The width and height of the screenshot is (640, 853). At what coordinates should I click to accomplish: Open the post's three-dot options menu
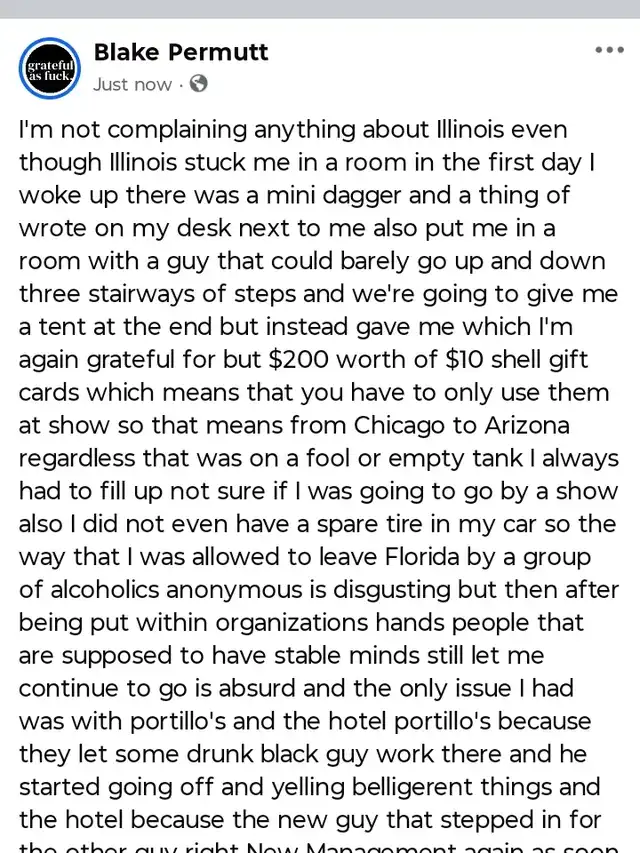click(608, 50)
